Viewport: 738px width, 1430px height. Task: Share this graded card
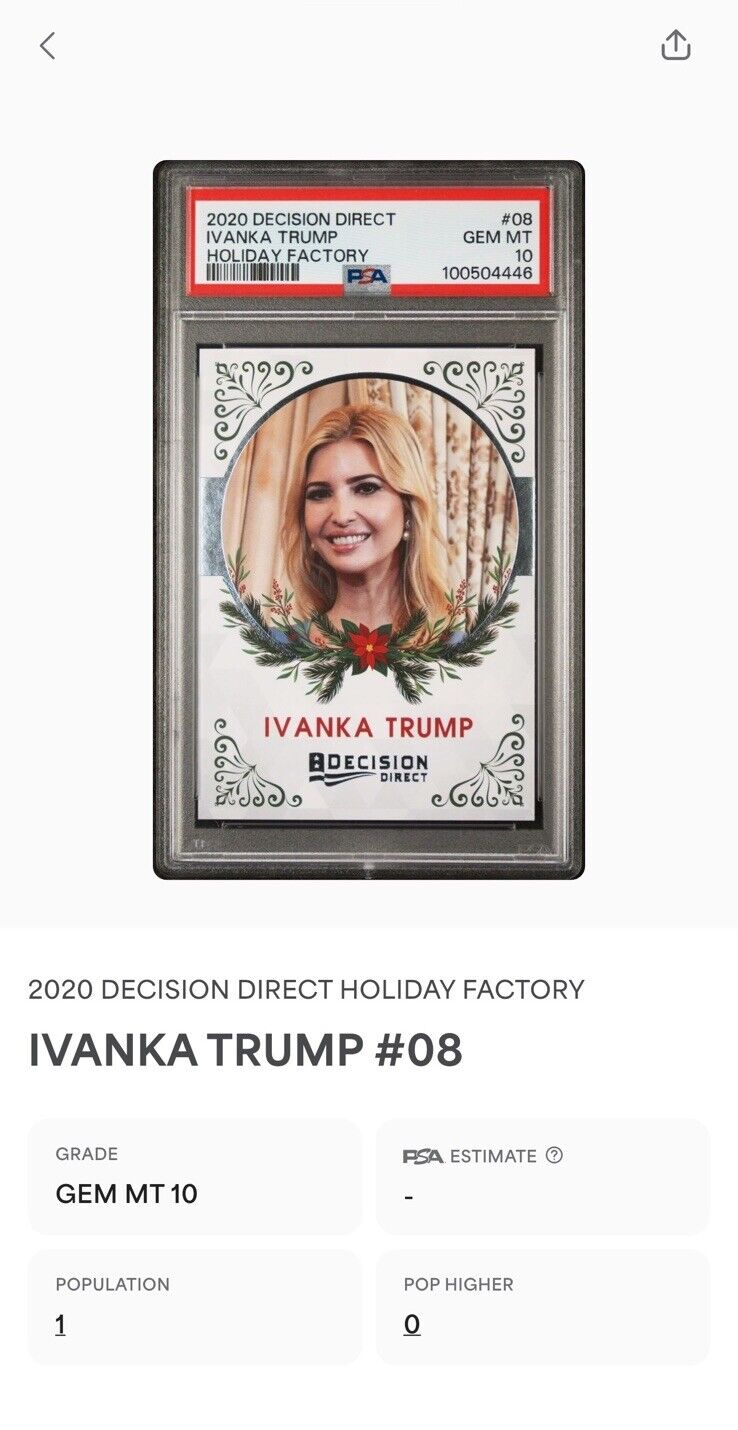coord(676,45)
